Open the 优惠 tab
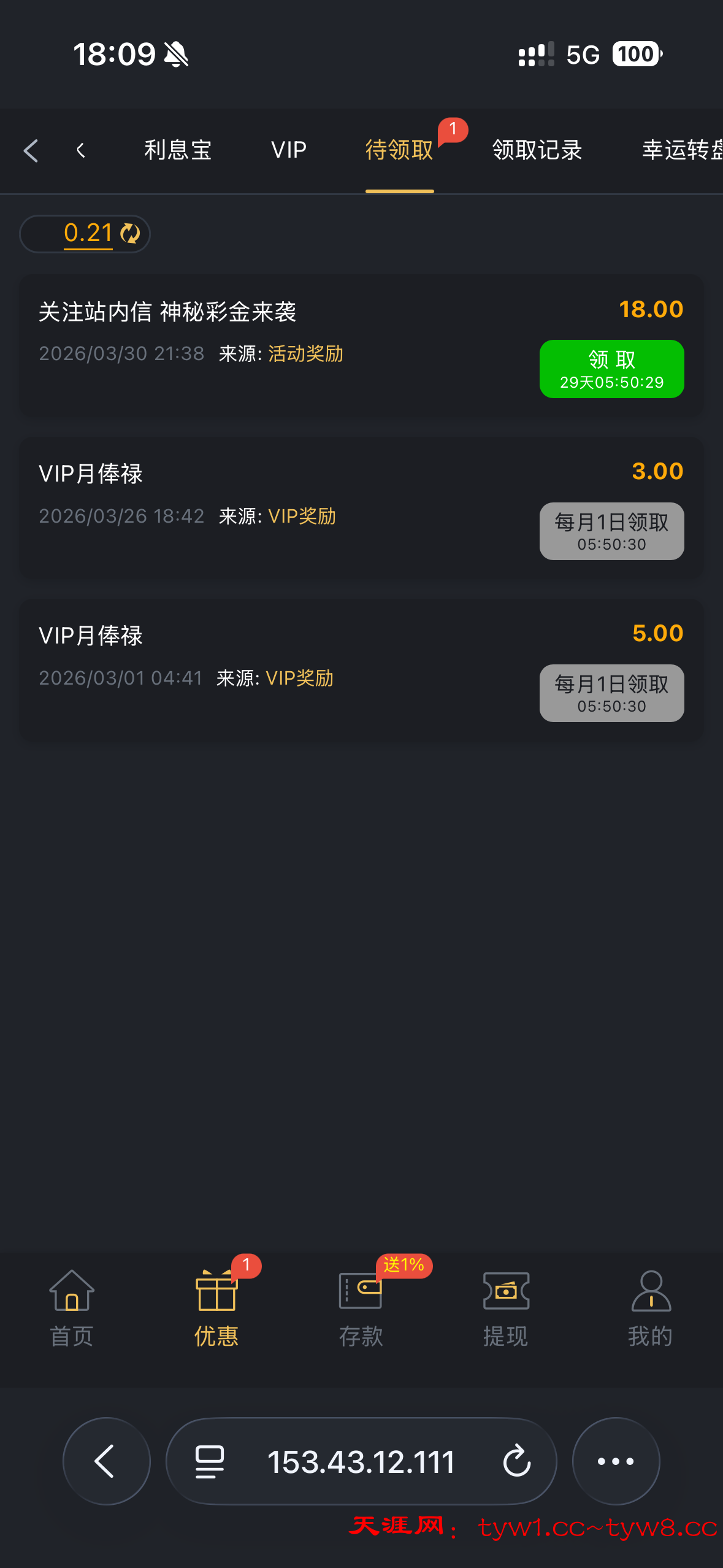The height and width of the screenshot is (1568, 723). point(216,1308)
